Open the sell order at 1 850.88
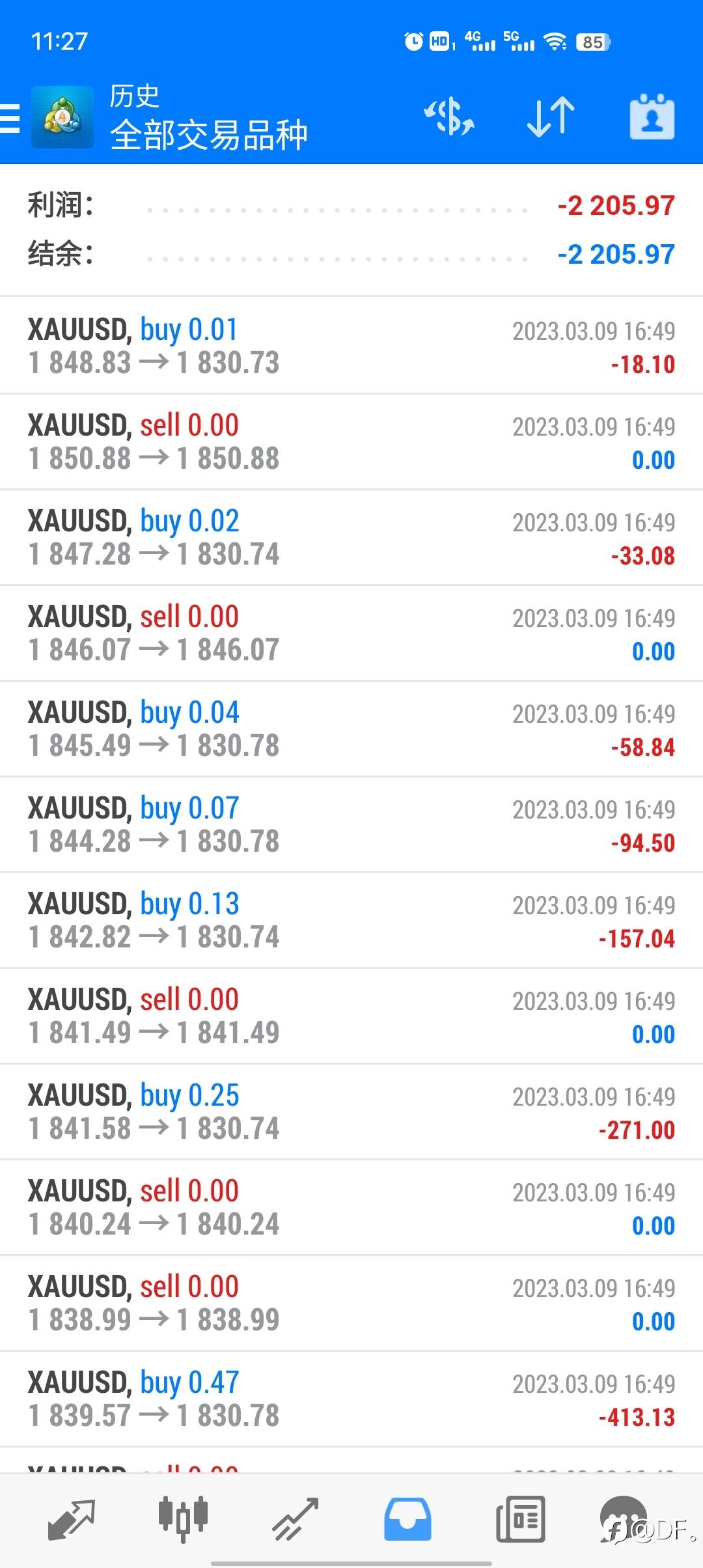The height and width of the screenshot is (1568, 703). pyautogui.click(x=351, y=441)
